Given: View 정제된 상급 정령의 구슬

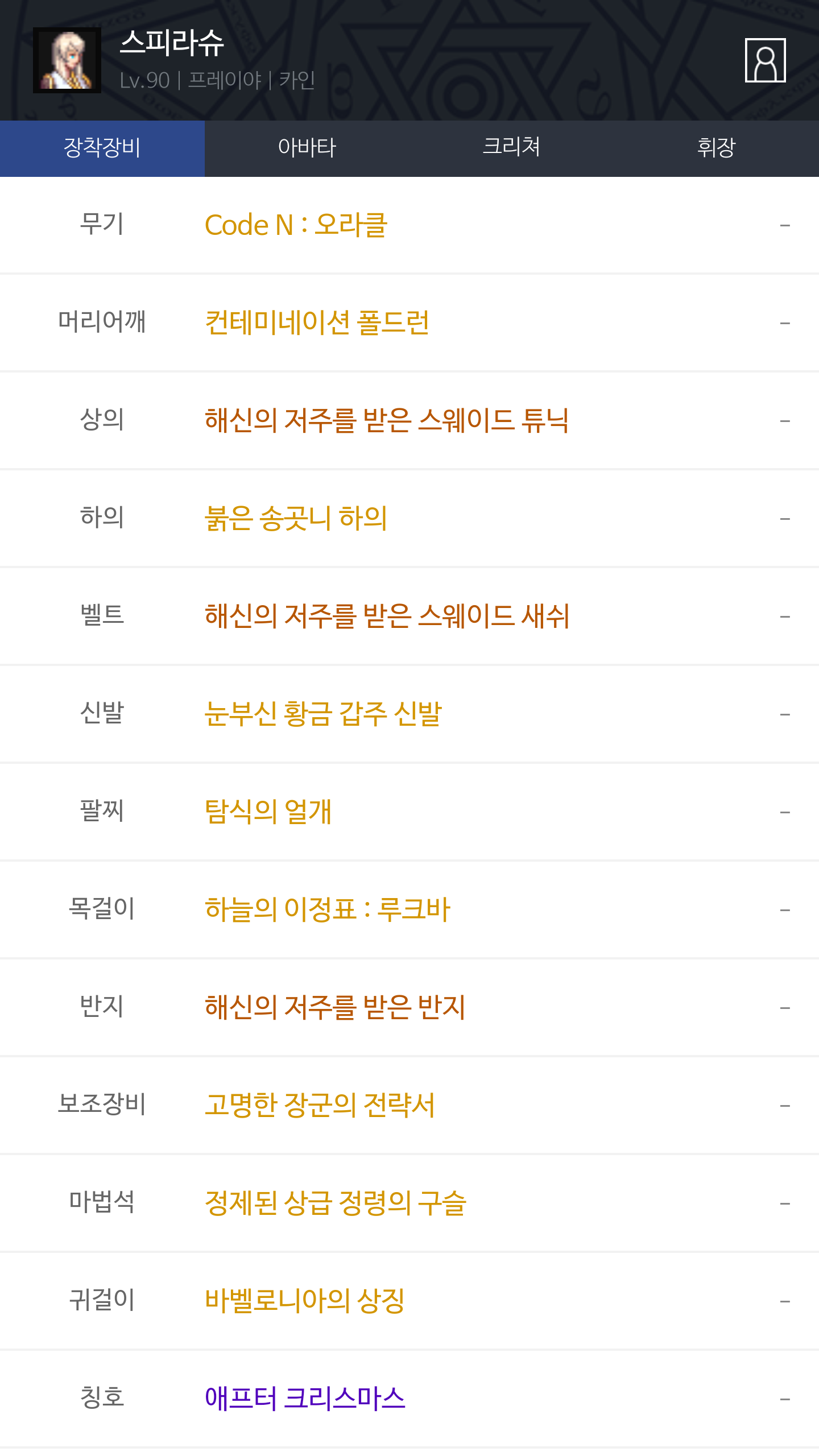Looking at the screenshot, I should [409, 1203].
